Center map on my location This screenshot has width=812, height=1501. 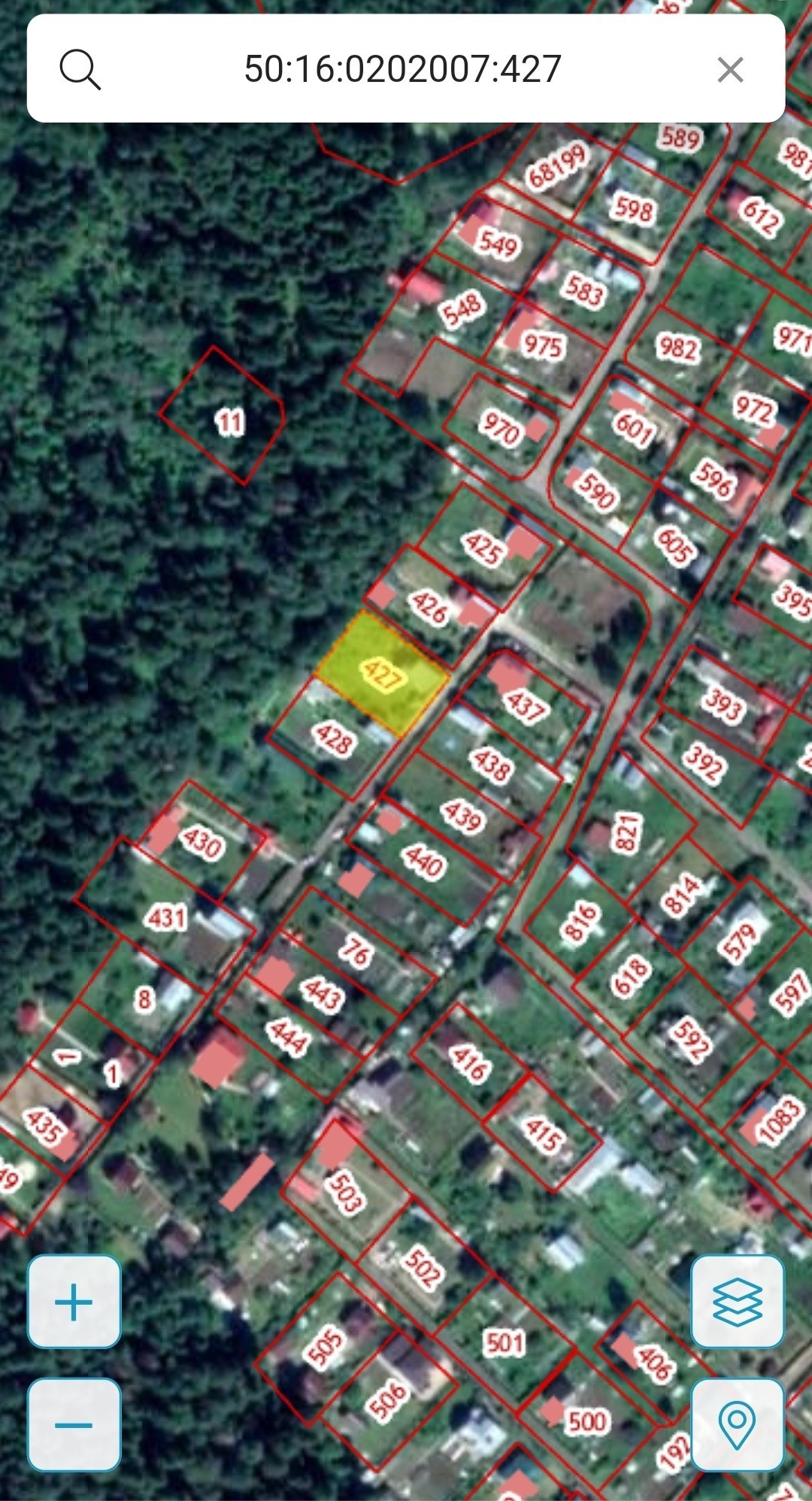point(737,1425)
